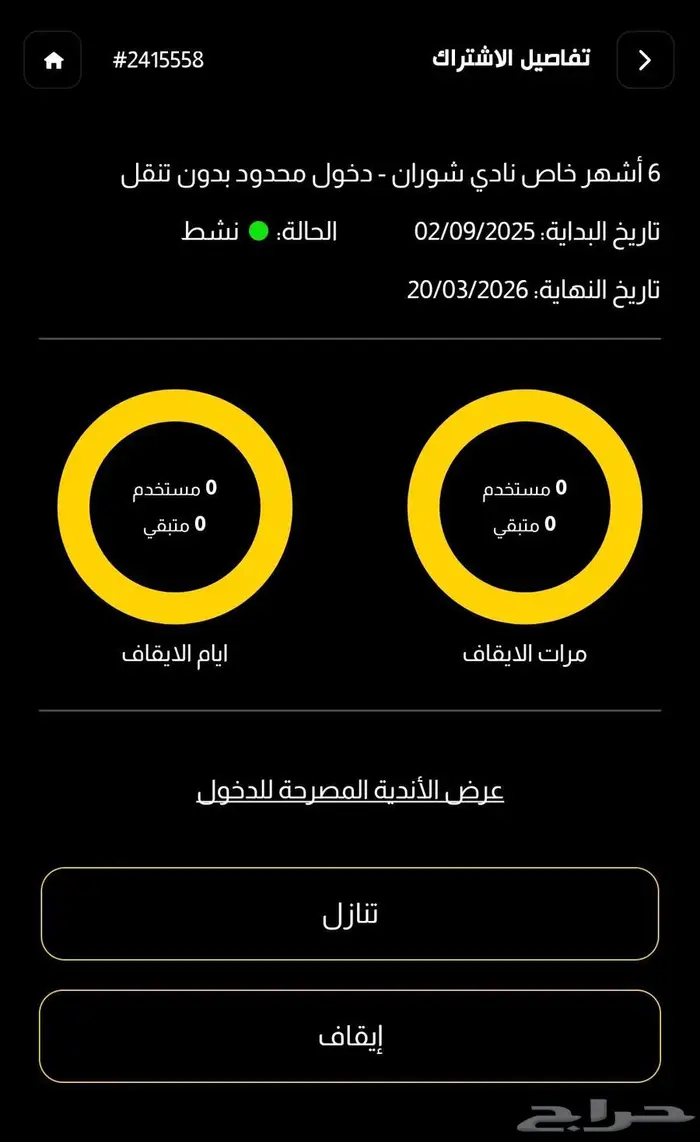Viewport: 700px width, 1142px height.
Task: Go back using the arrow button
Action: pos(645,60)
